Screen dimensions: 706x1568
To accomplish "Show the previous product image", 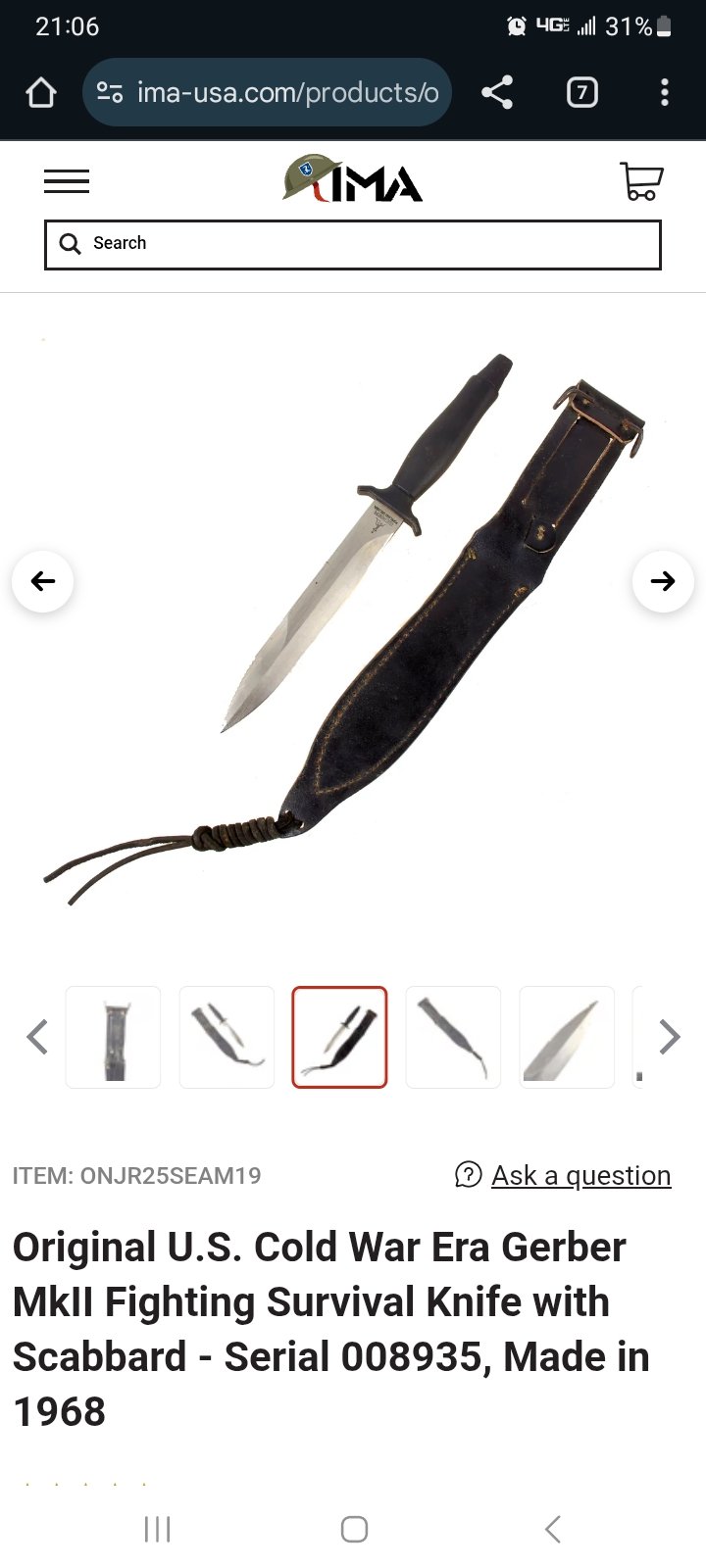I will click(42, 581).
